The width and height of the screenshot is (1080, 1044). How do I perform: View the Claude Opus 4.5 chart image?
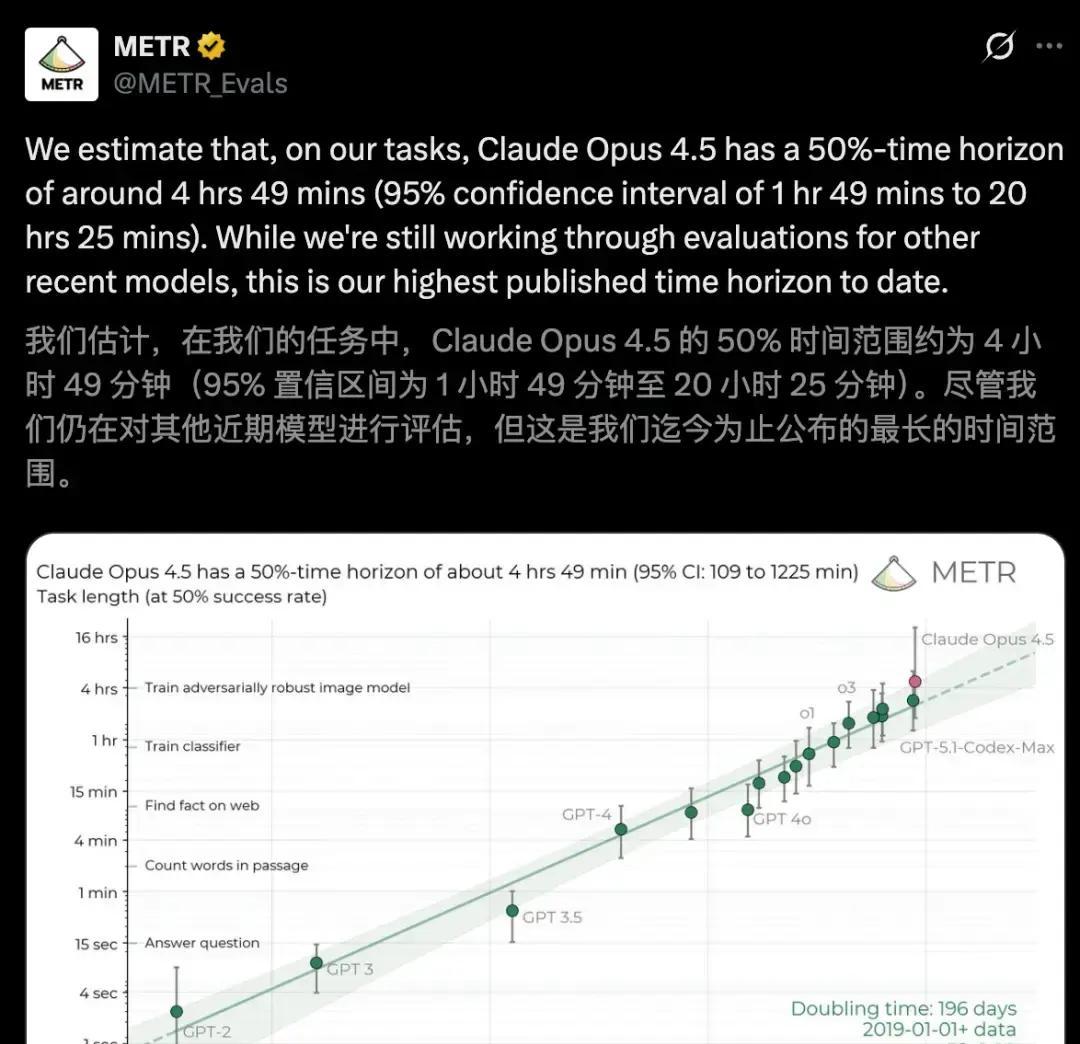[545, 790]
